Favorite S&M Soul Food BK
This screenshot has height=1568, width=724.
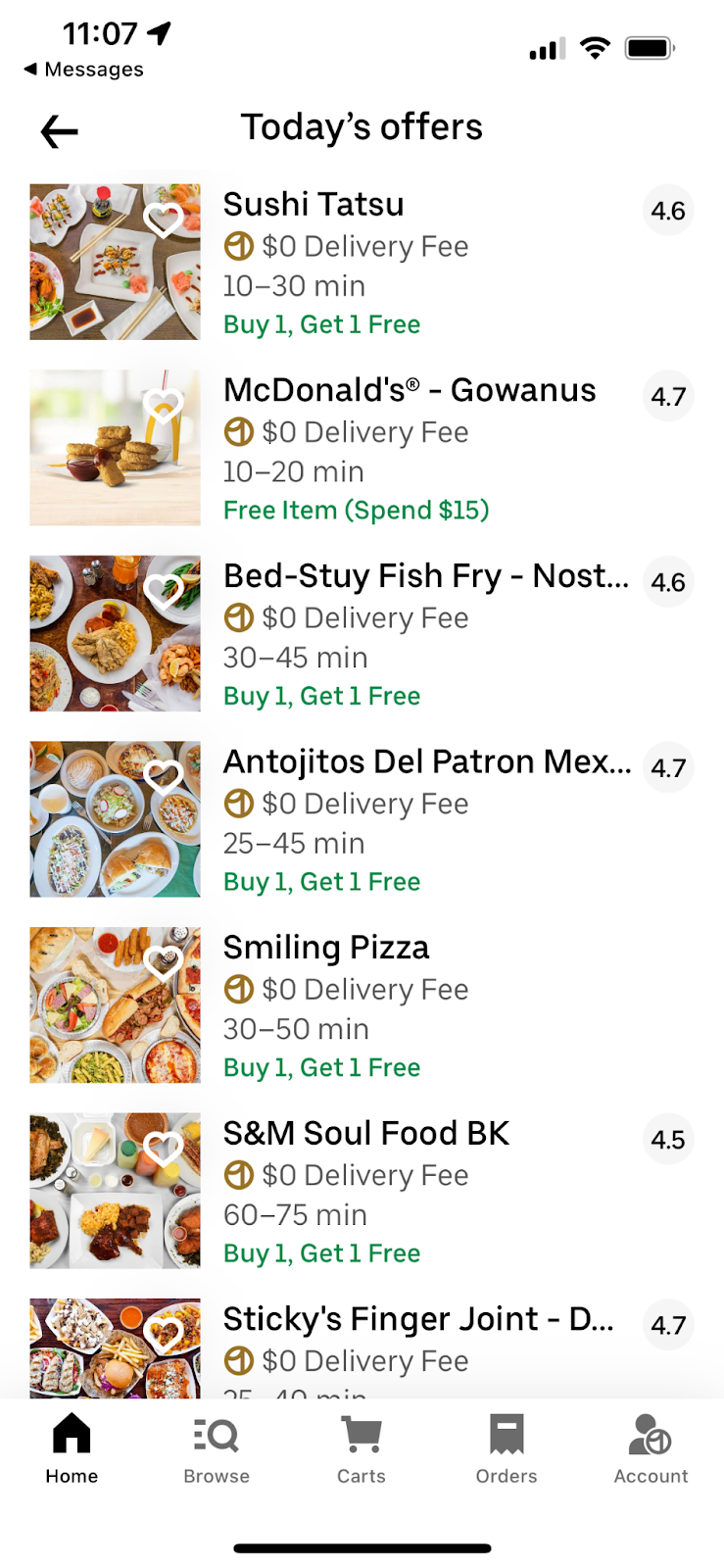164,1149
